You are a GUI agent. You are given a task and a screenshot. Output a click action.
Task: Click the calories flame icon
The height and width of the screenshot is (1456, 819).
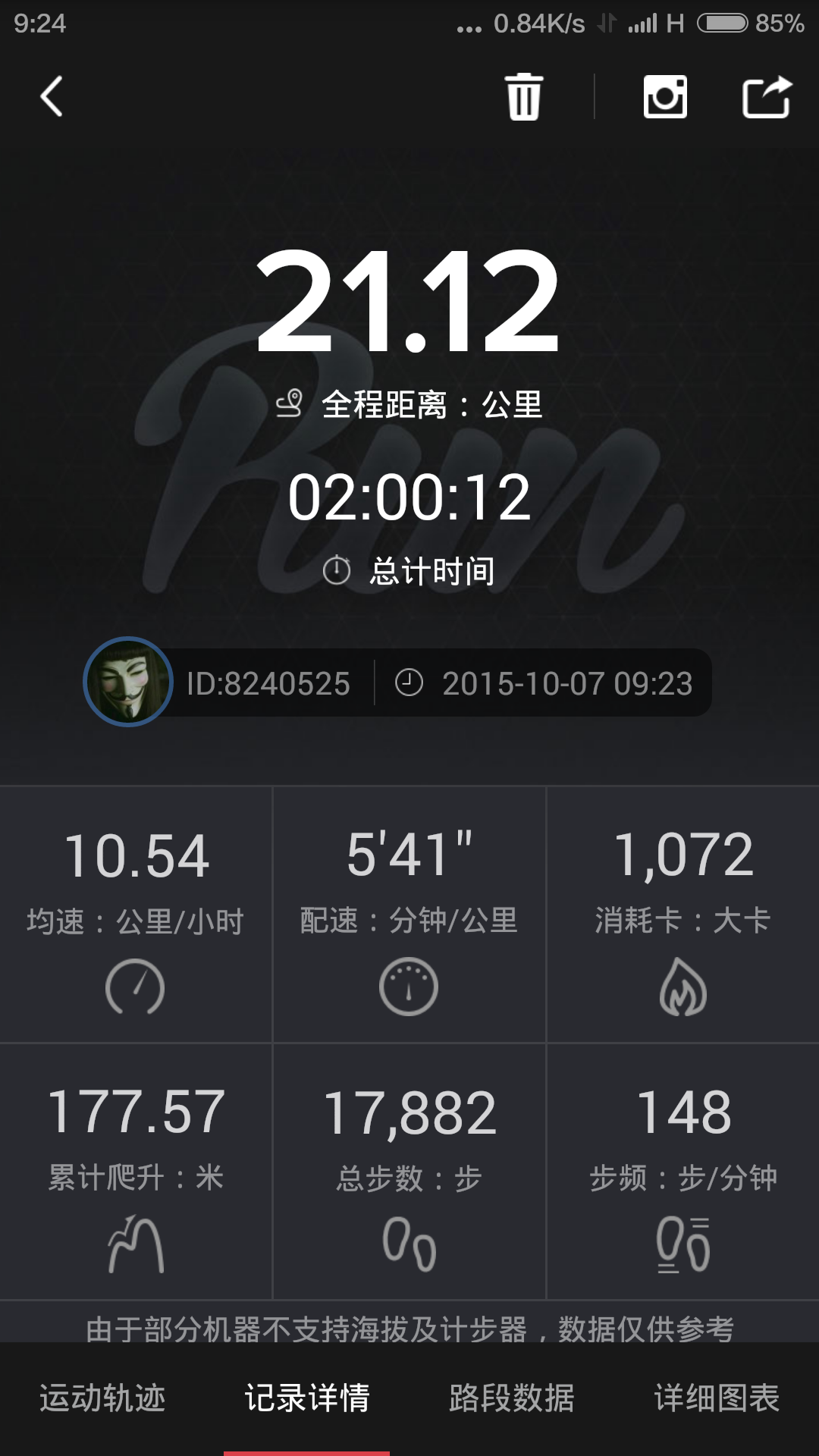tap(681, 986)
